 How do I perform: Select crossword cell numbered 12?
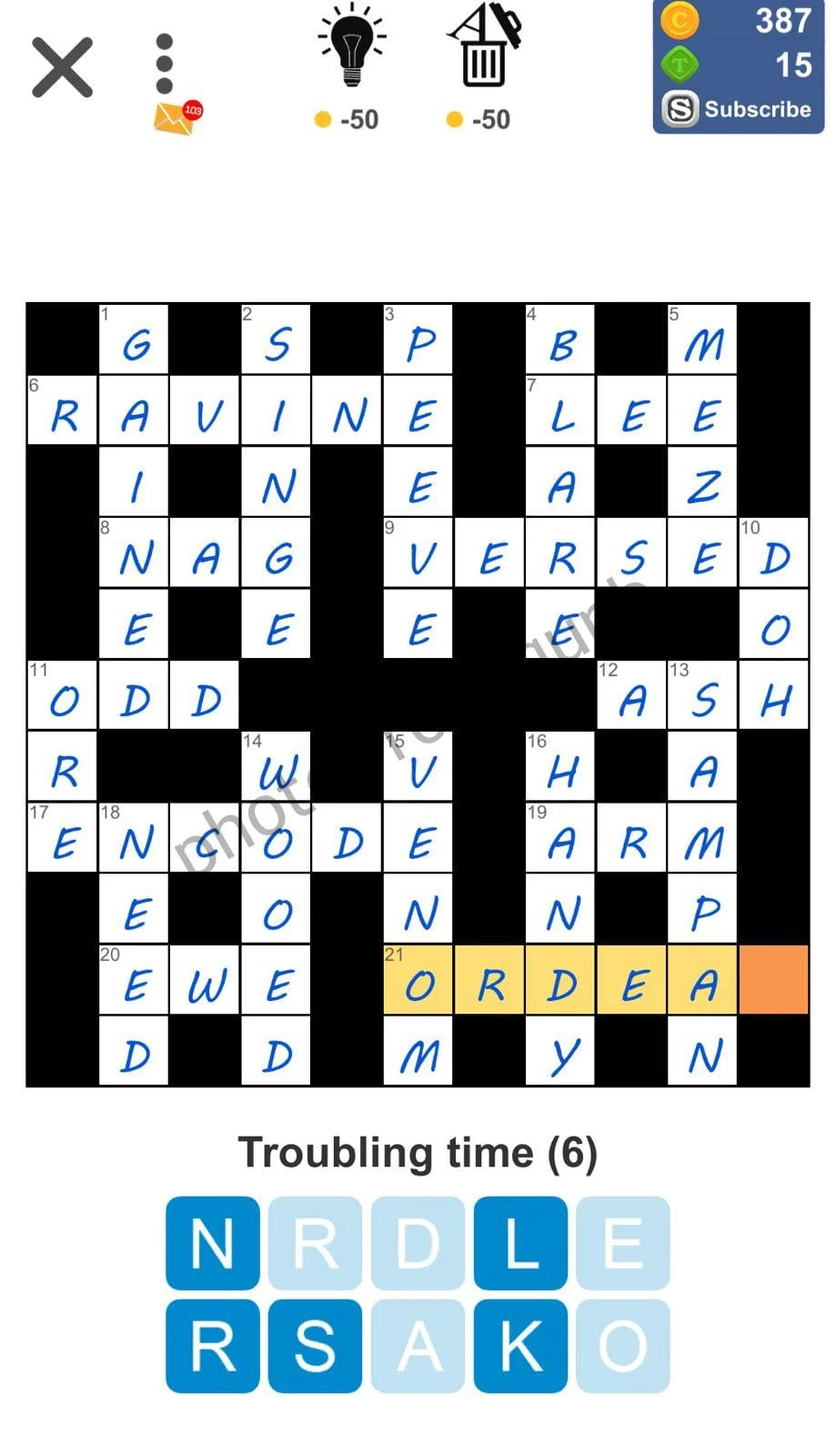[x=632, y=695]
